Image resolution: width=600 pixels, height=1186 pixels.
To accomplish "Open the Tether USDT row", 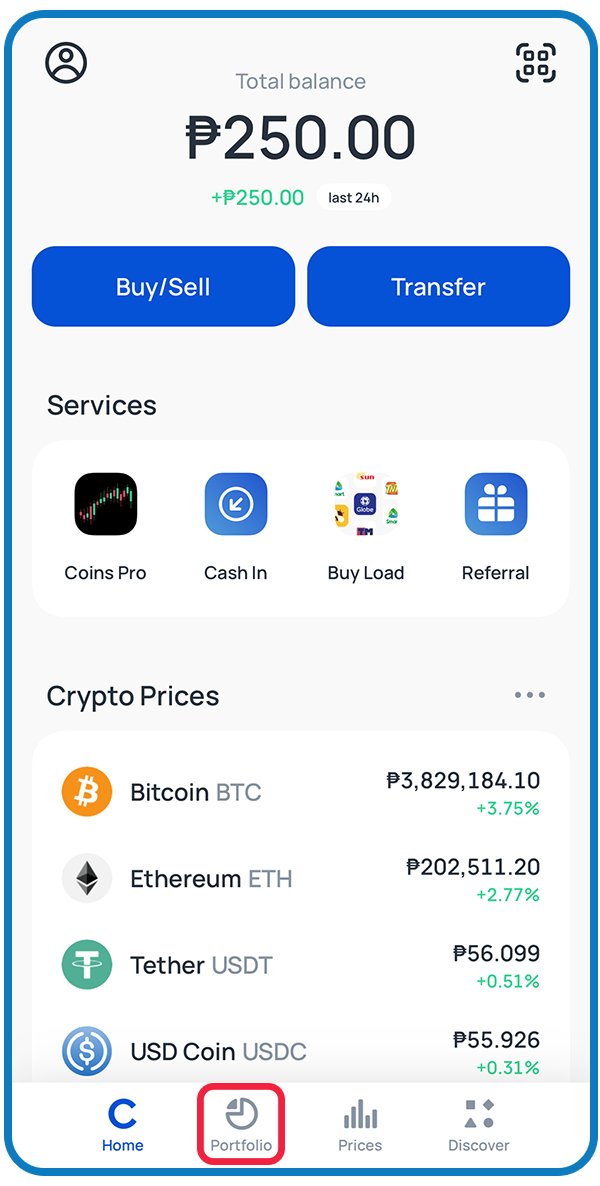I will pos(300,965).
